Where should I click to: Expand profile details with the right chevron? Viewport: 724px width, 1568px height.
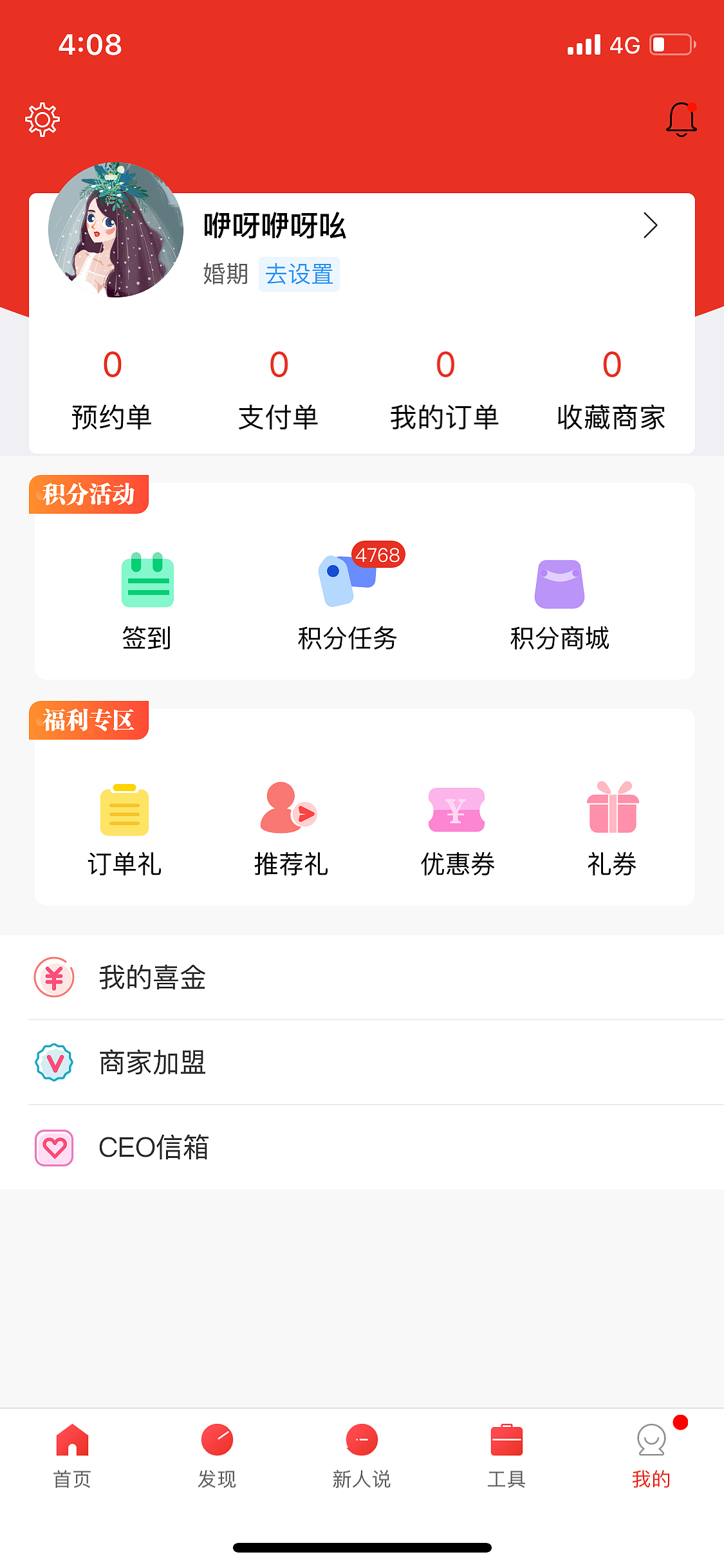650,226
